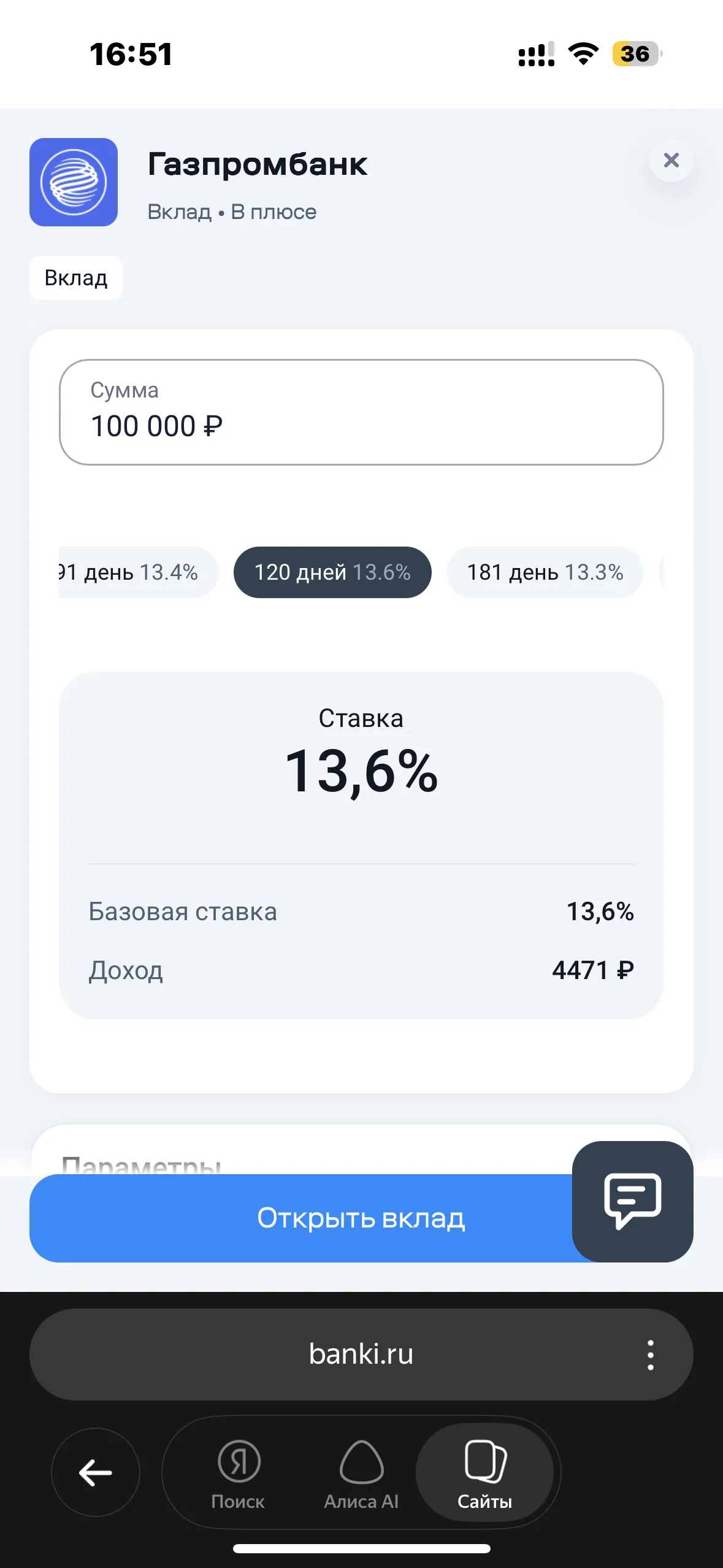
Task: Select the 91 день 13.4% term
Action: tap(139, 572)
